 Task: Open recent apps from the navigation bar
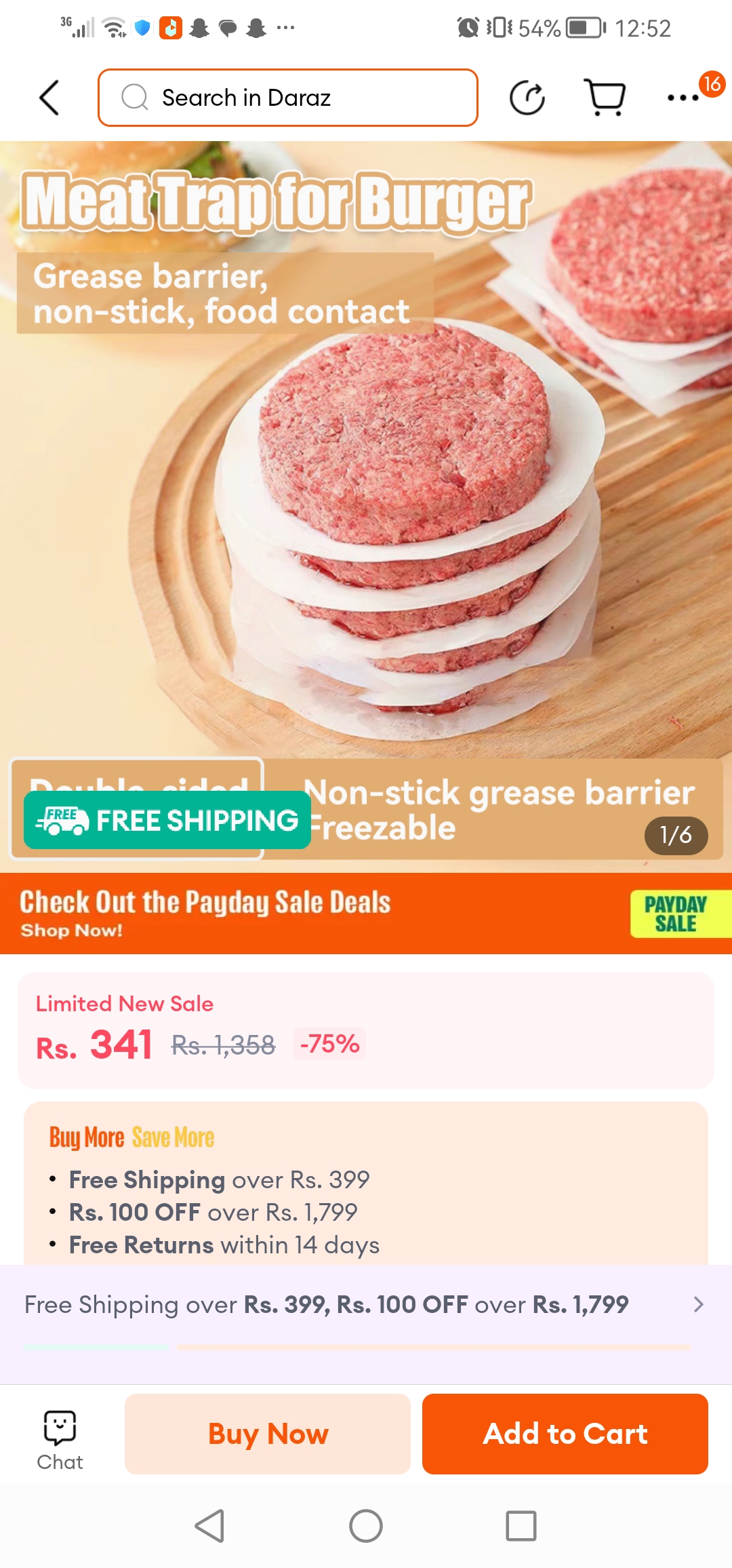(x=521, y=1526)
